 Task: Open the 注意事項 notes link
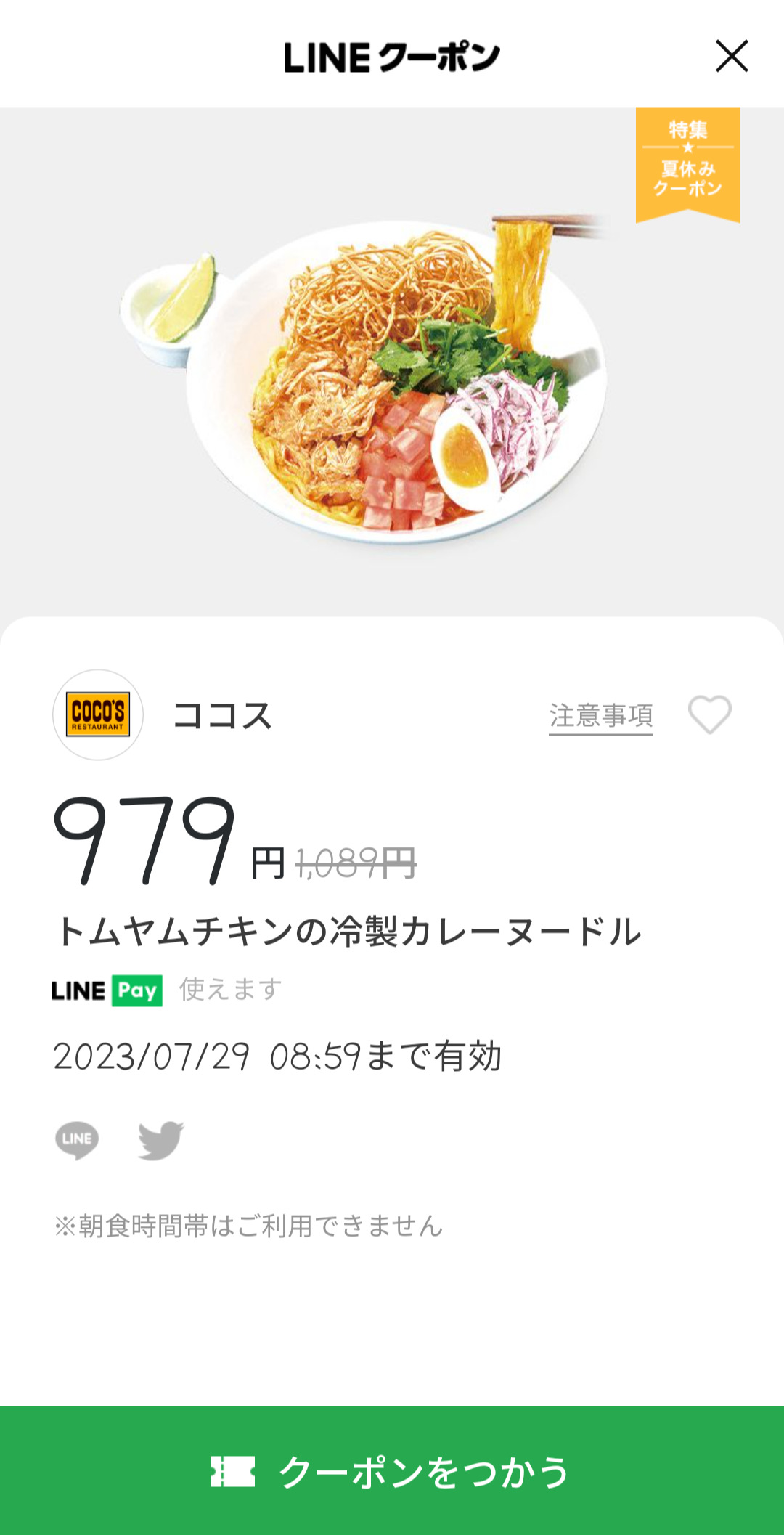pos(600,716)
